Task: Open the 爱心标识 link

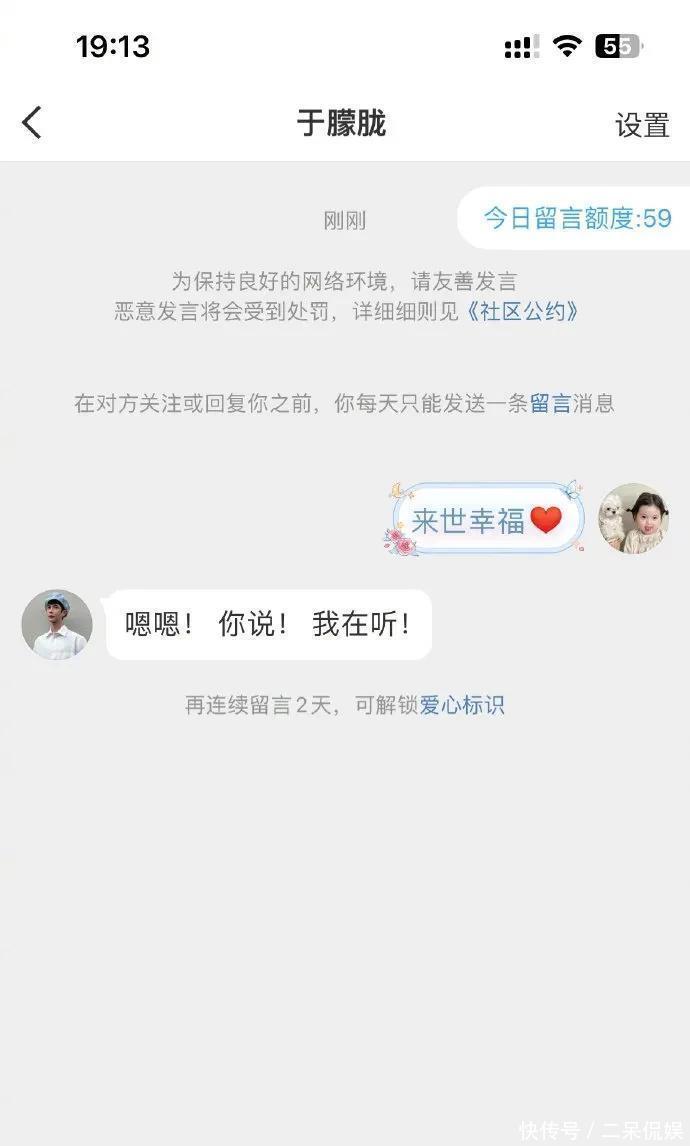Action: tap(461, 705)
